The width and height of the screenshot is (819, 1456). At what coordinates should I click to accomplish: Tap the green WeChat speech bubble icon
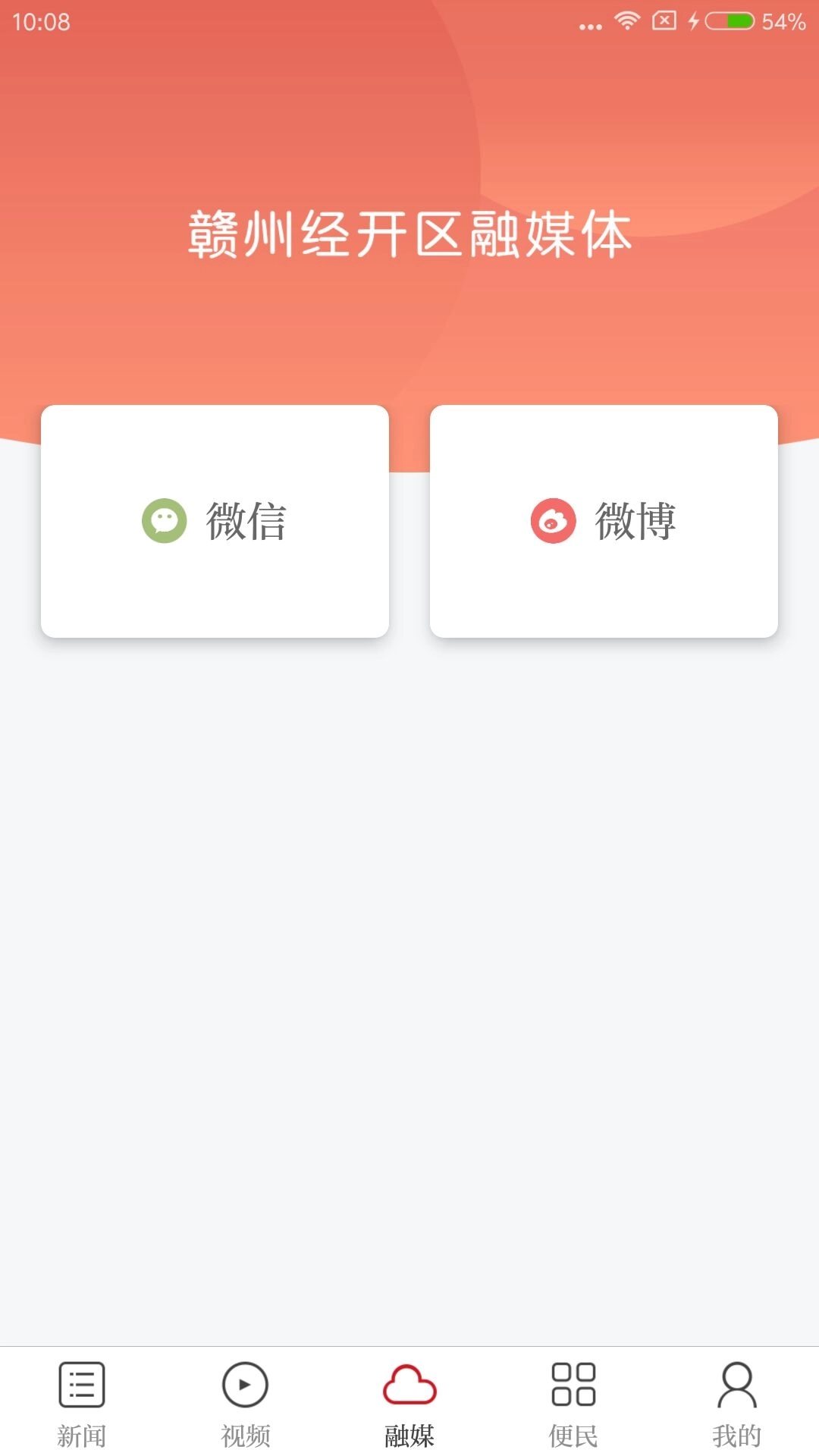click(165, 522)
